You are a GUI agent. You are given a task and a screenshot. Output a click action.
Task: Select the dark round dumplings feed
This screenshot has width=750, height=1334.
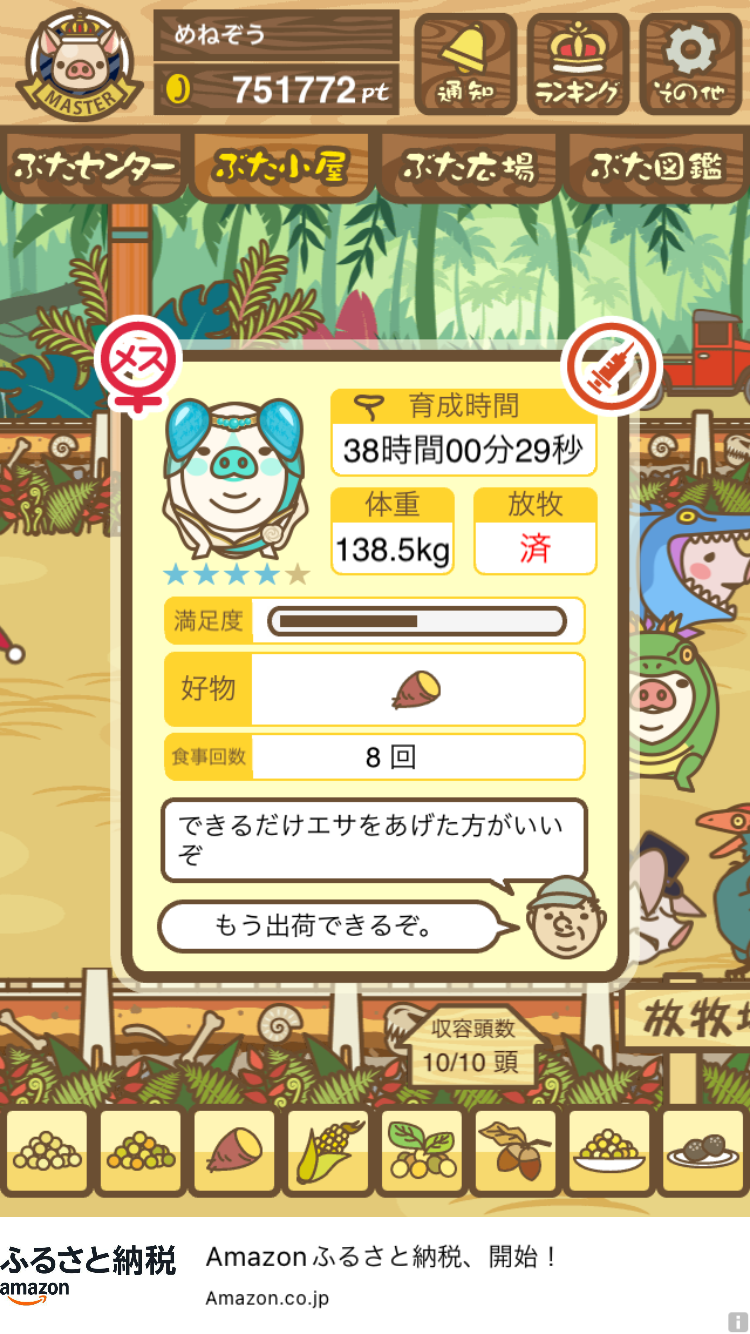point(704,1152)
